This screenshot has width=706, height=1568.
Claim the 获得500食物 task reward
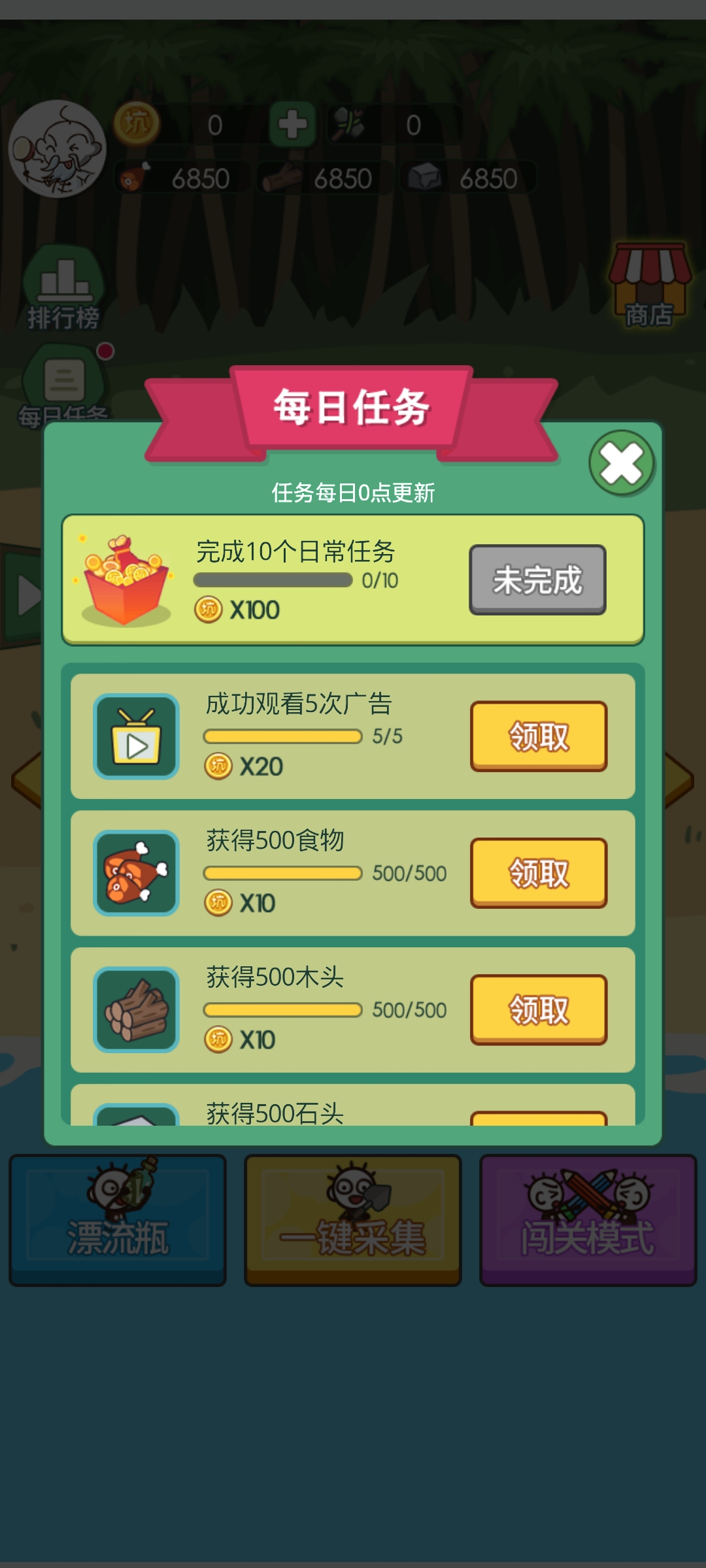pos(538,872)
